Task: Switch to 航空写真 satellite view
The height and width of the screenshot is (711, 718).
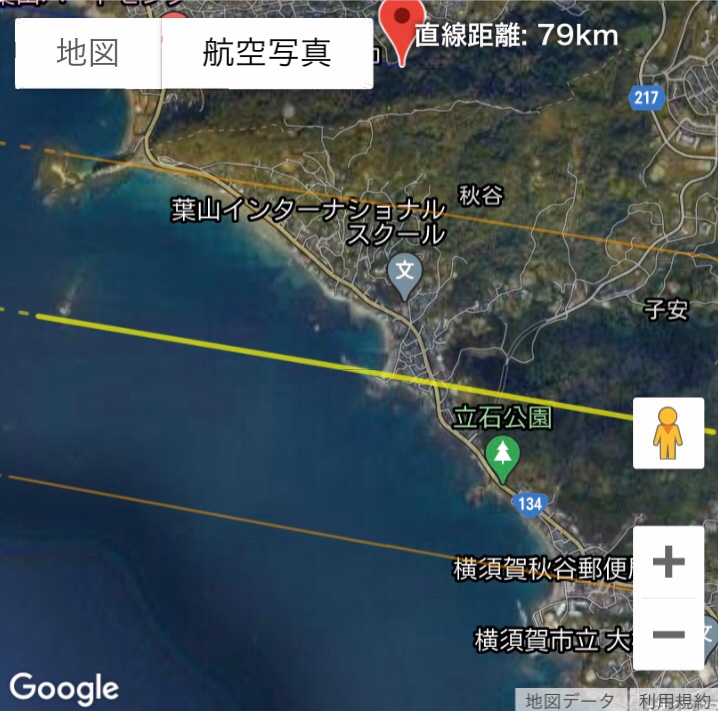Action: (267, 53)
